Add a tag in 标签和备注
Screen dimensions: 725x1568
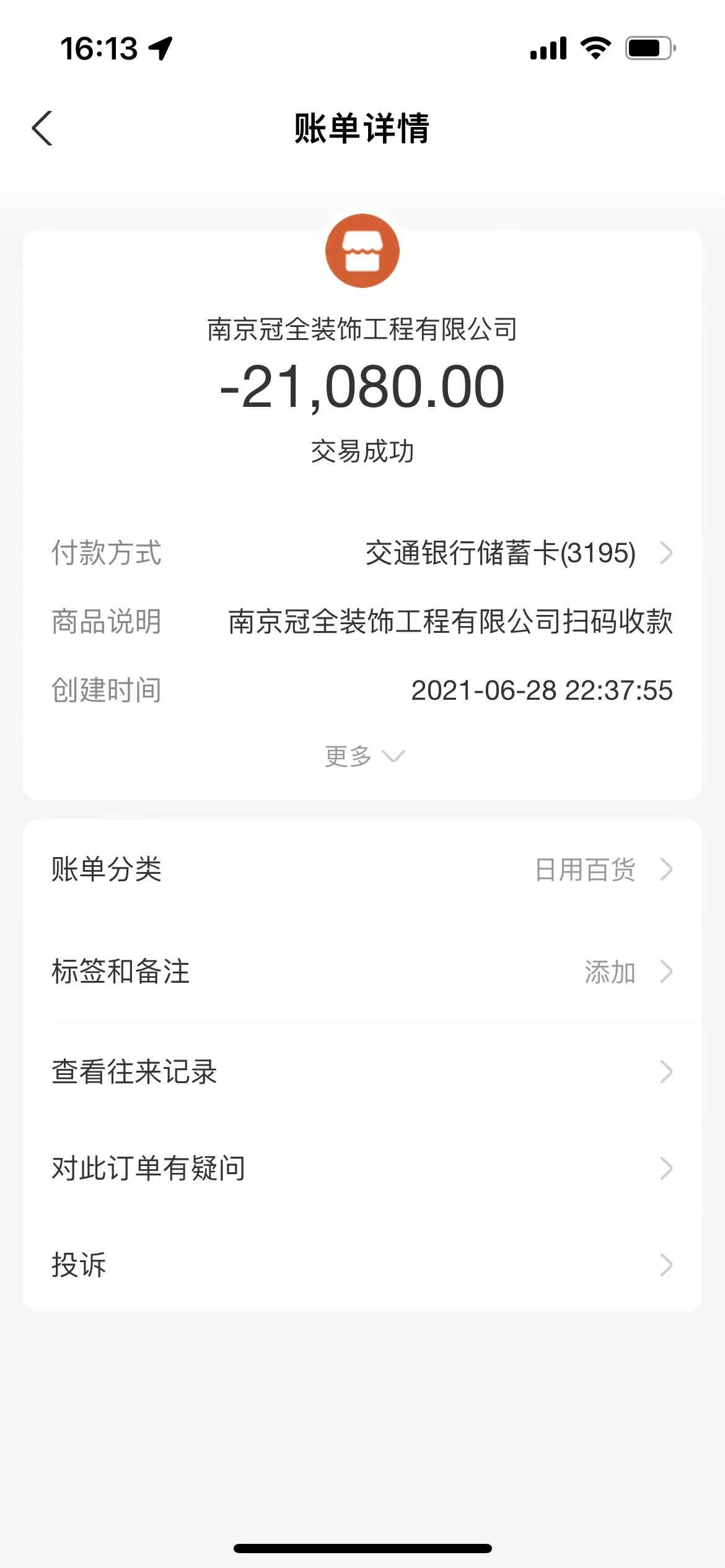[x=362, y=971]
